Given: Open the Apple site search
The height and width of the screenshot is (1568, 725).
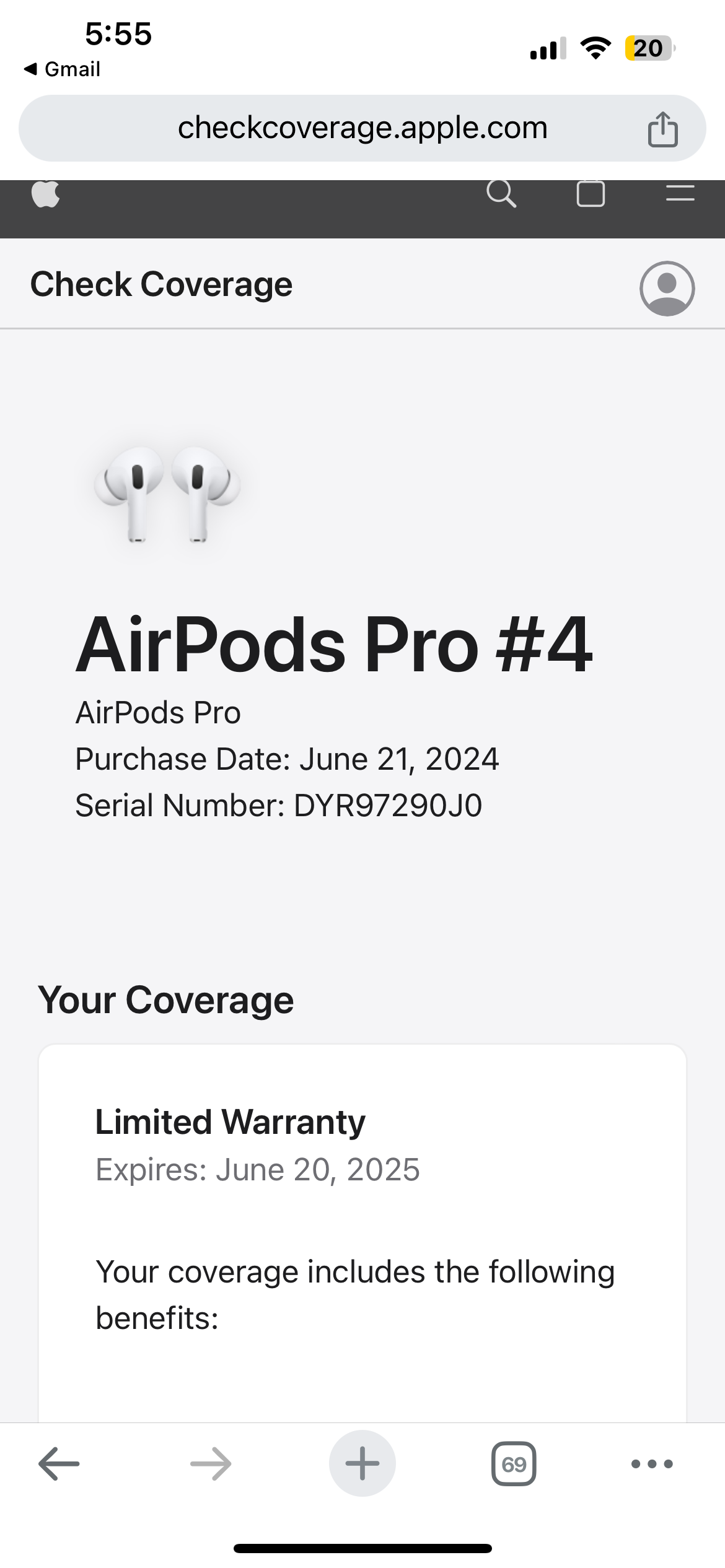Looking at the screenshot, I should (501, 194).
